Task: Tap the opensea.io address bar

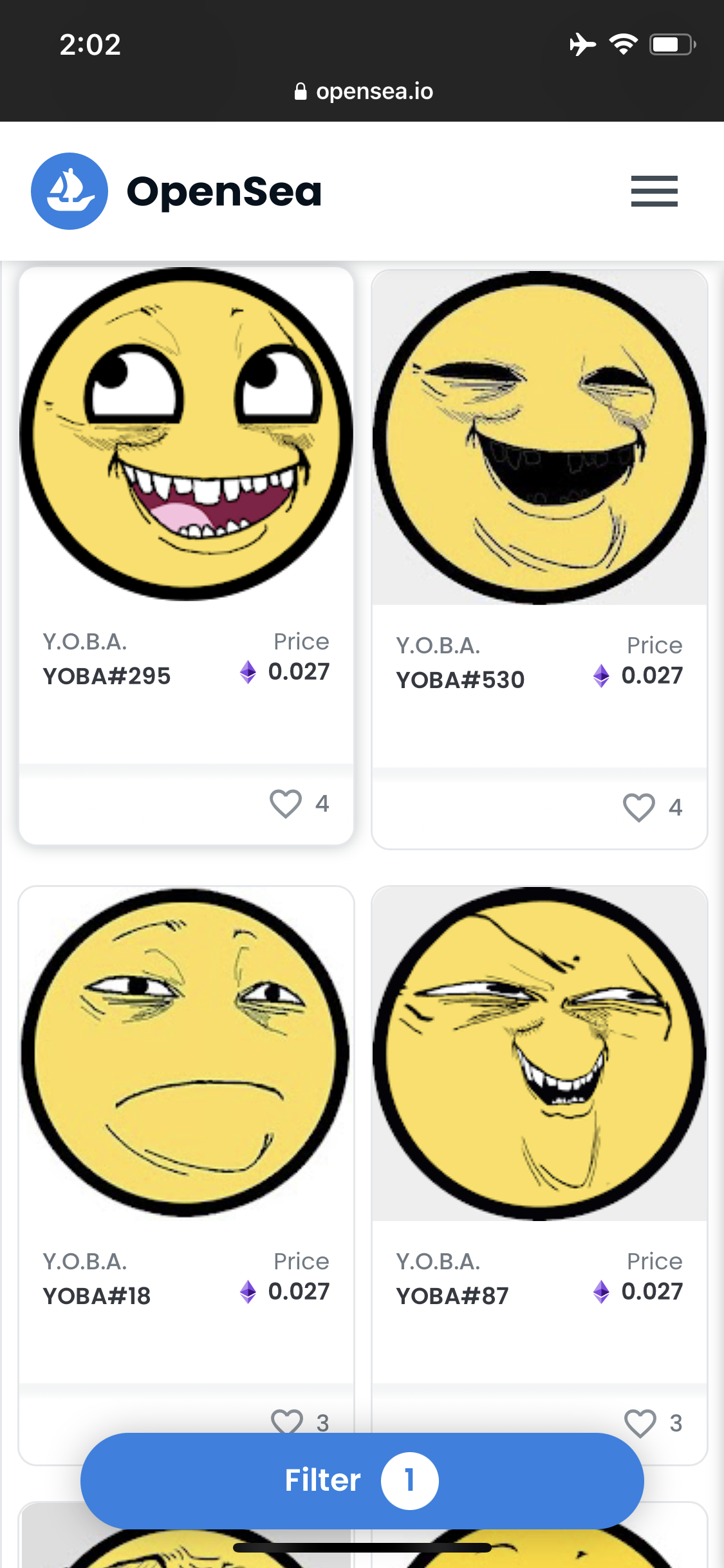Action: (363, 91)
